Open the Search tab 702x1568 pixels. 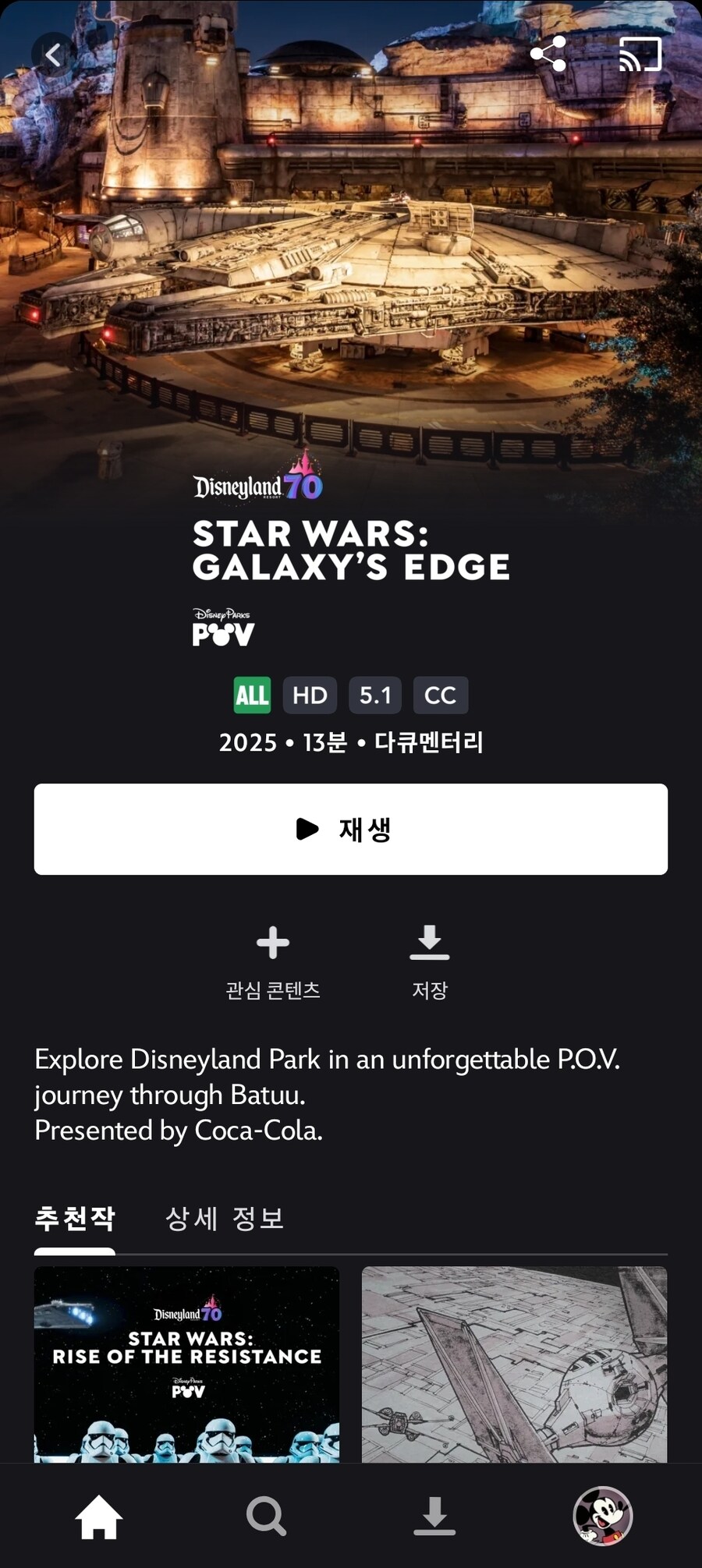267,1517
